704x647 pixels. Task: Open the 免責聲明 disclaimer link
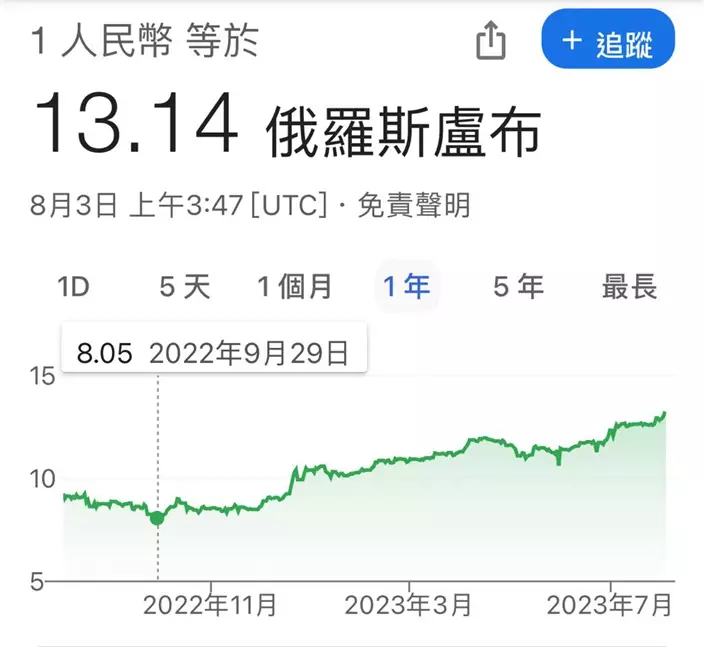(413, 206)
